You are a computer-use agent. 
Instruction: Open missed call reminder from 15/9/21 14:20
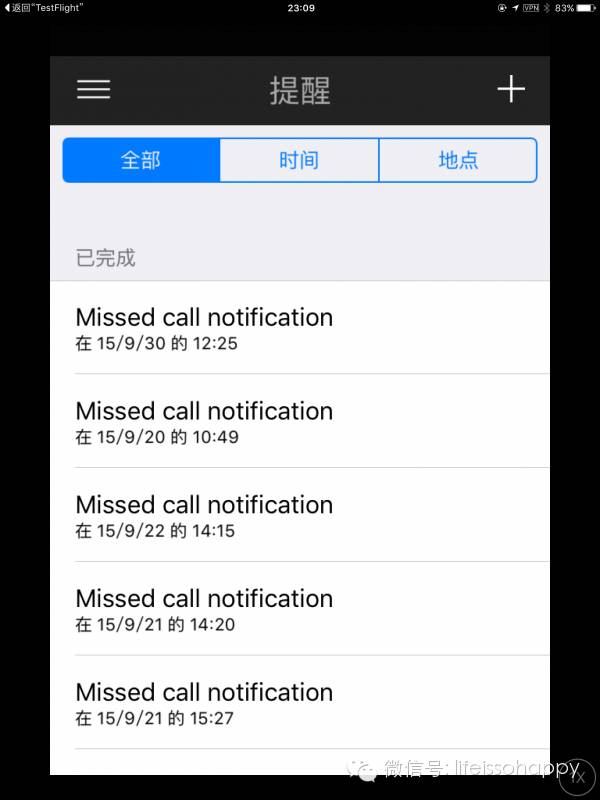[300, 610]
